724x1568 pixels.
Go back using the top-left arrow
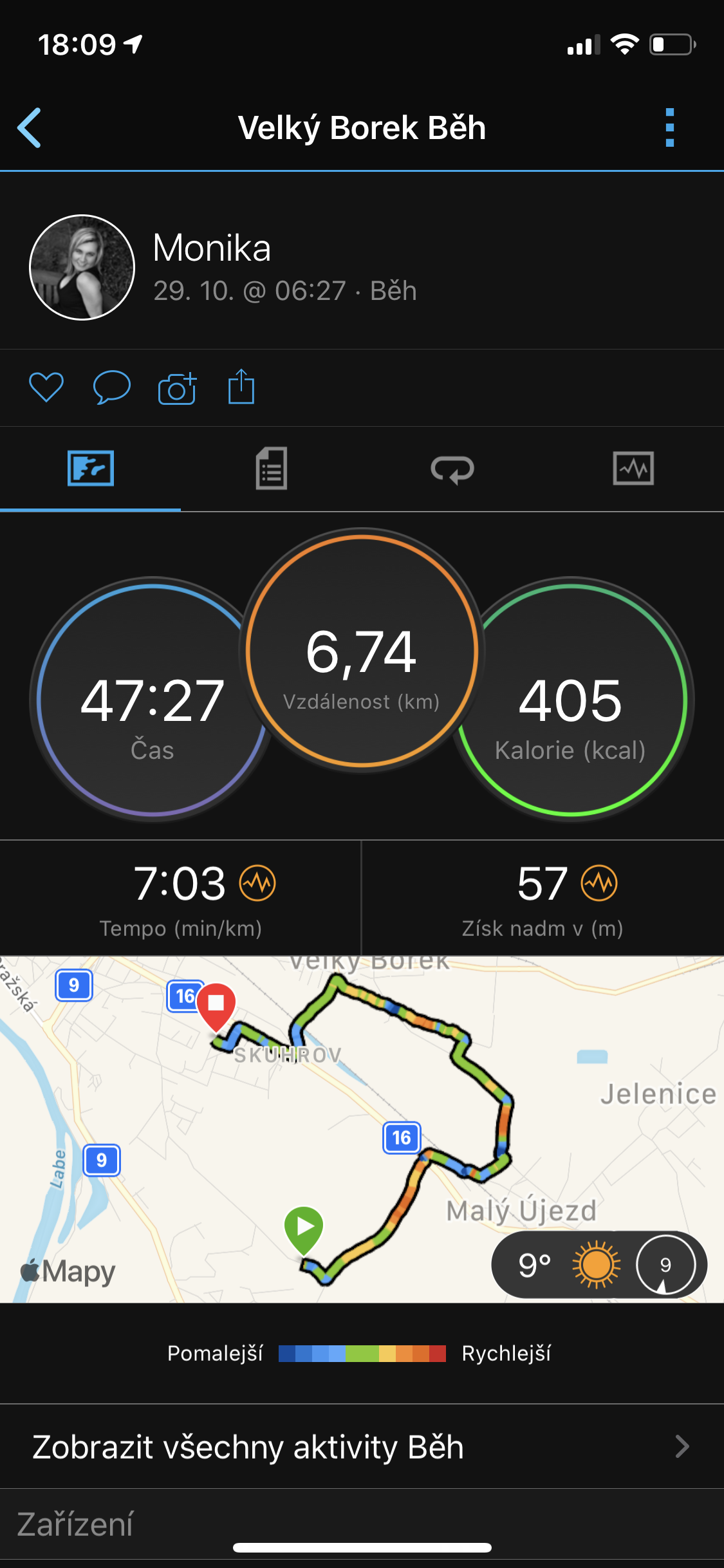coord(30,127)
